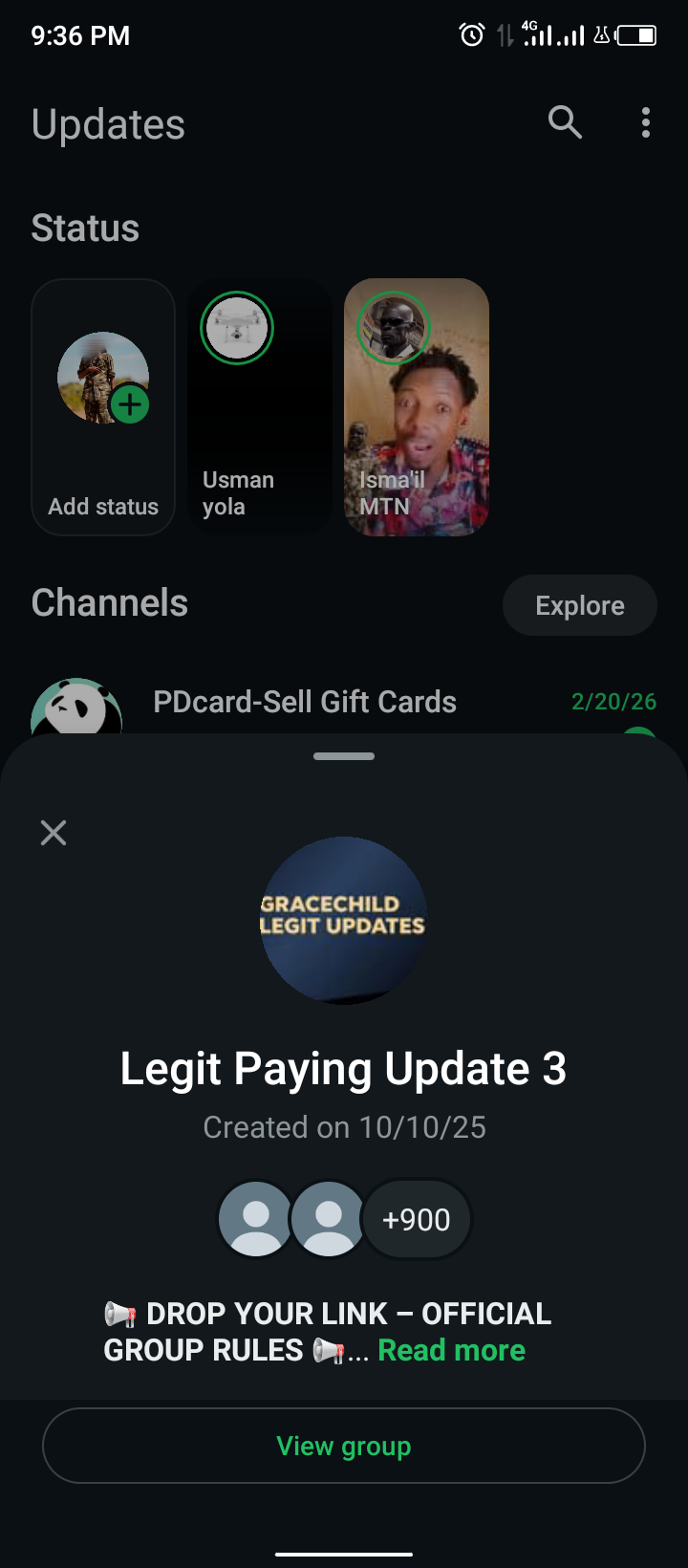Open the search icon in Updates
The image size is (688, 1568).
pyautogui.click(x=565, y=122)
